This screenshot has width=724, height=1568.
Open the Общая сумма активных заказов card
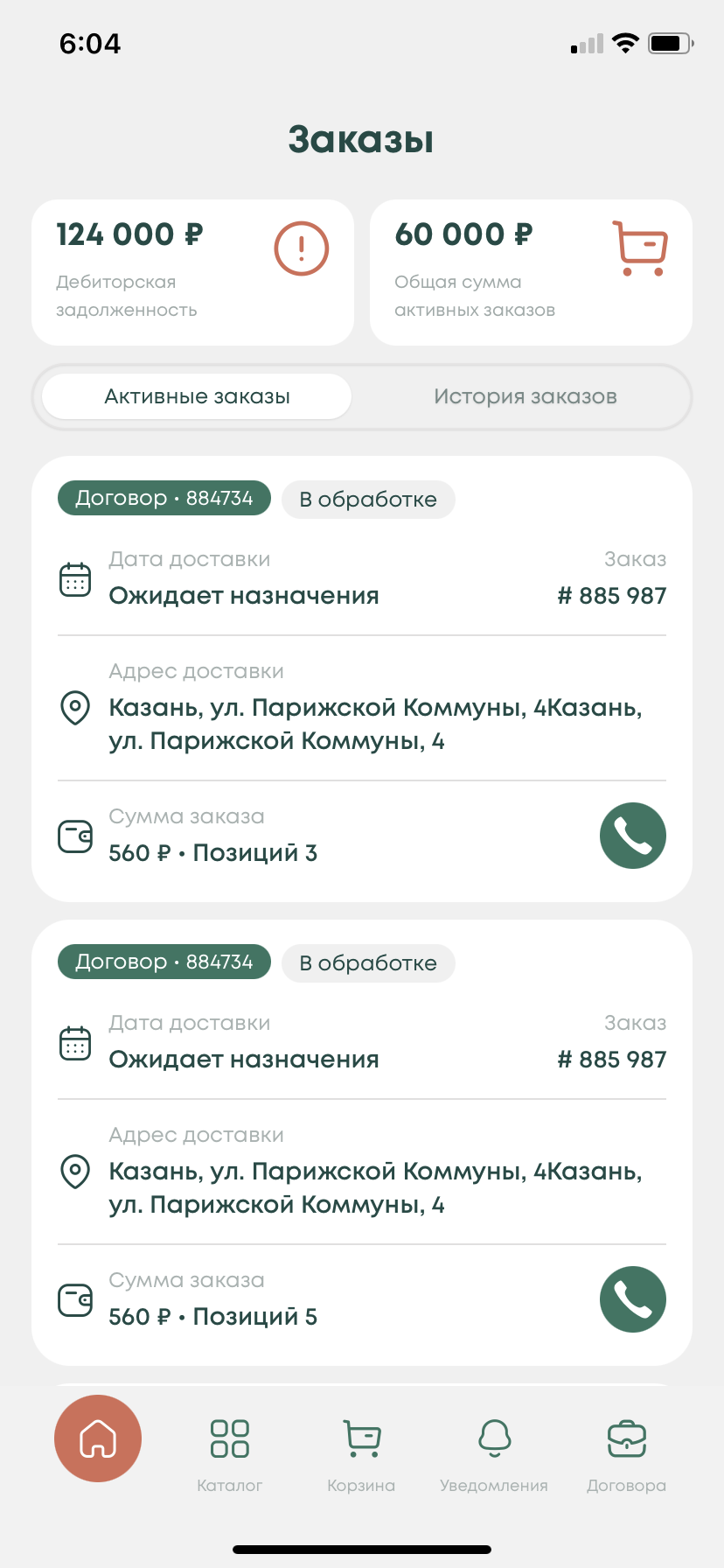tap(531, 272)
